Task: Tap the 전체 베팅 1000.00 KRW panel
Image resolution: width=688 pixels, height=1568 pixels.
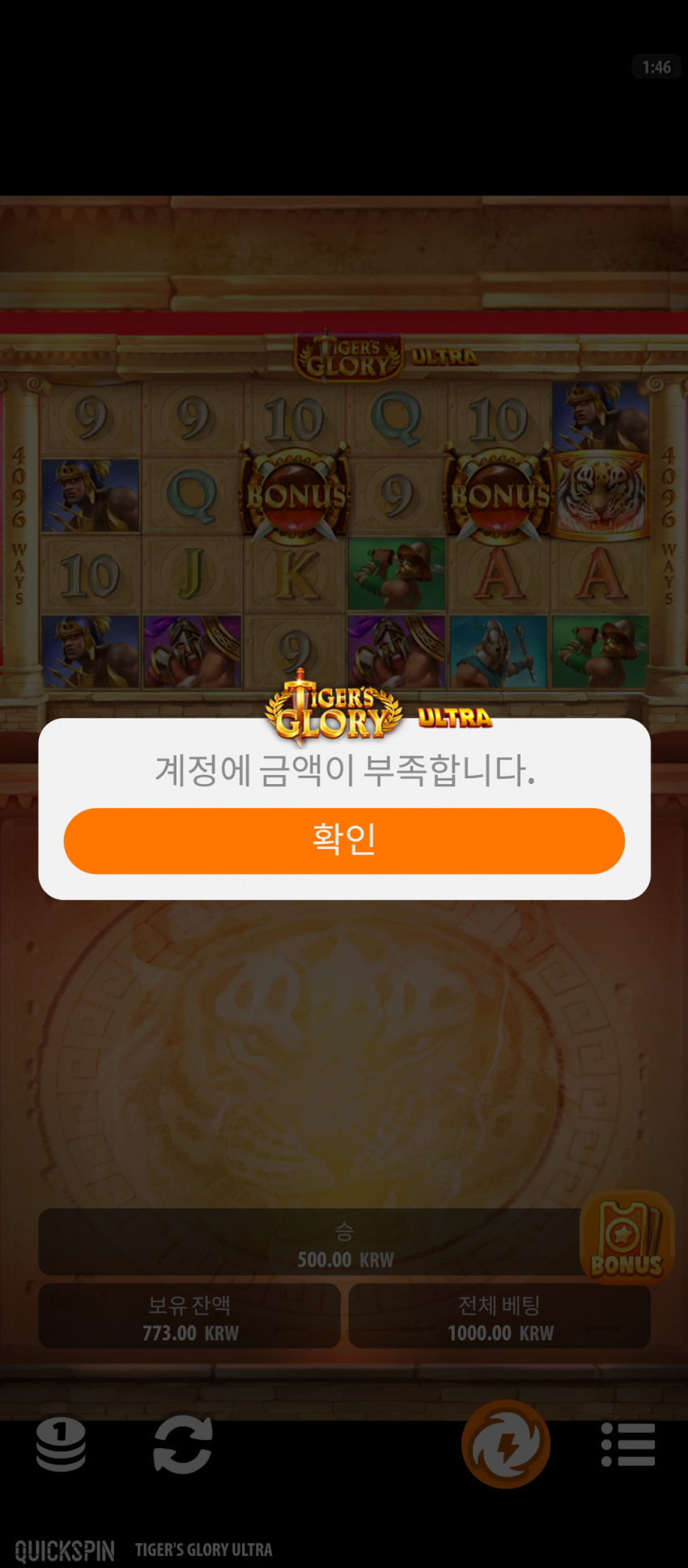Action: point(499,1317)
